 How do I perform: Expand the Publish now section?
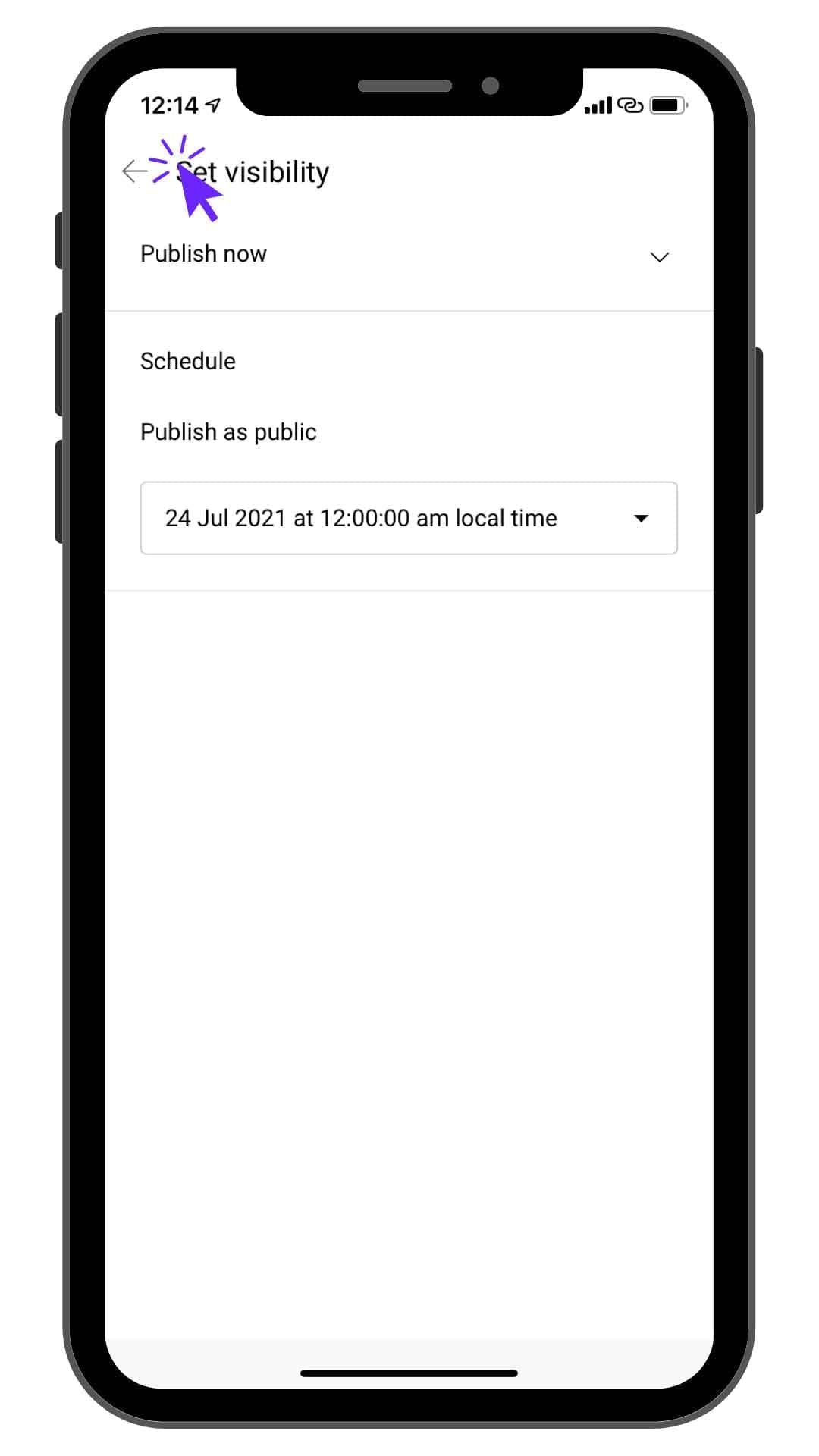pos(659,257)
